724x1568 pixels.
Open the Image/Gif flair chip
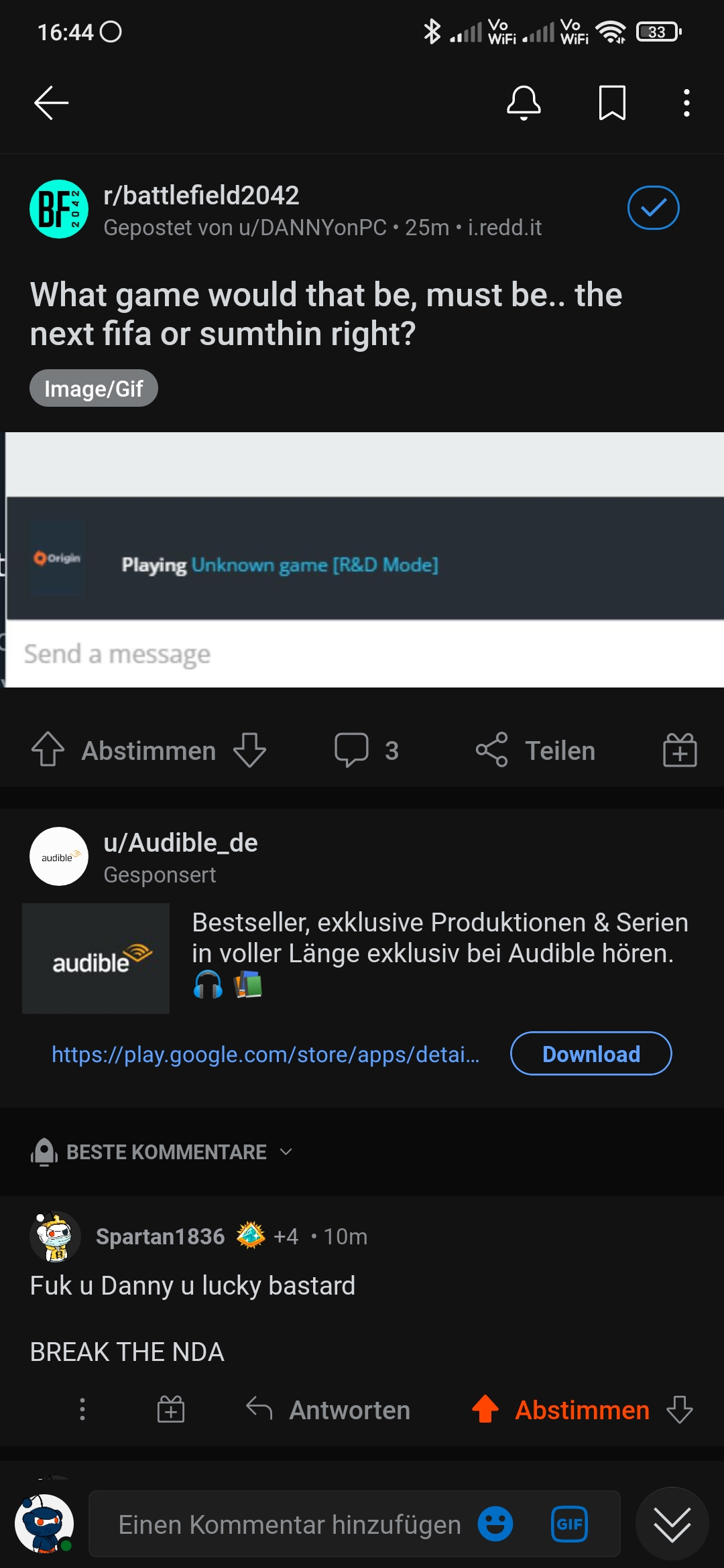tap(94, 389)
